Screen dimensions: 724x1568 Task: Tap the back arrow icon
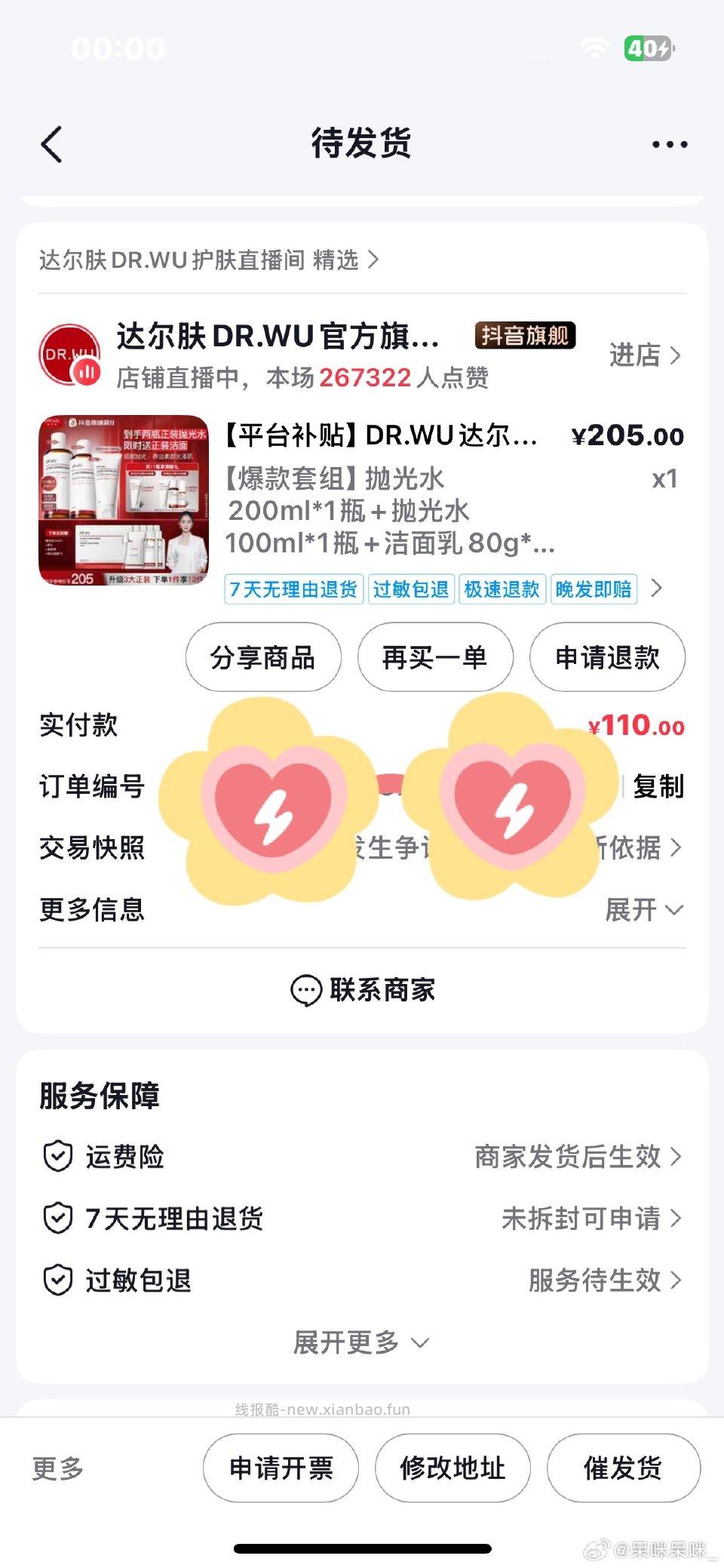click(x=51, y=144)
